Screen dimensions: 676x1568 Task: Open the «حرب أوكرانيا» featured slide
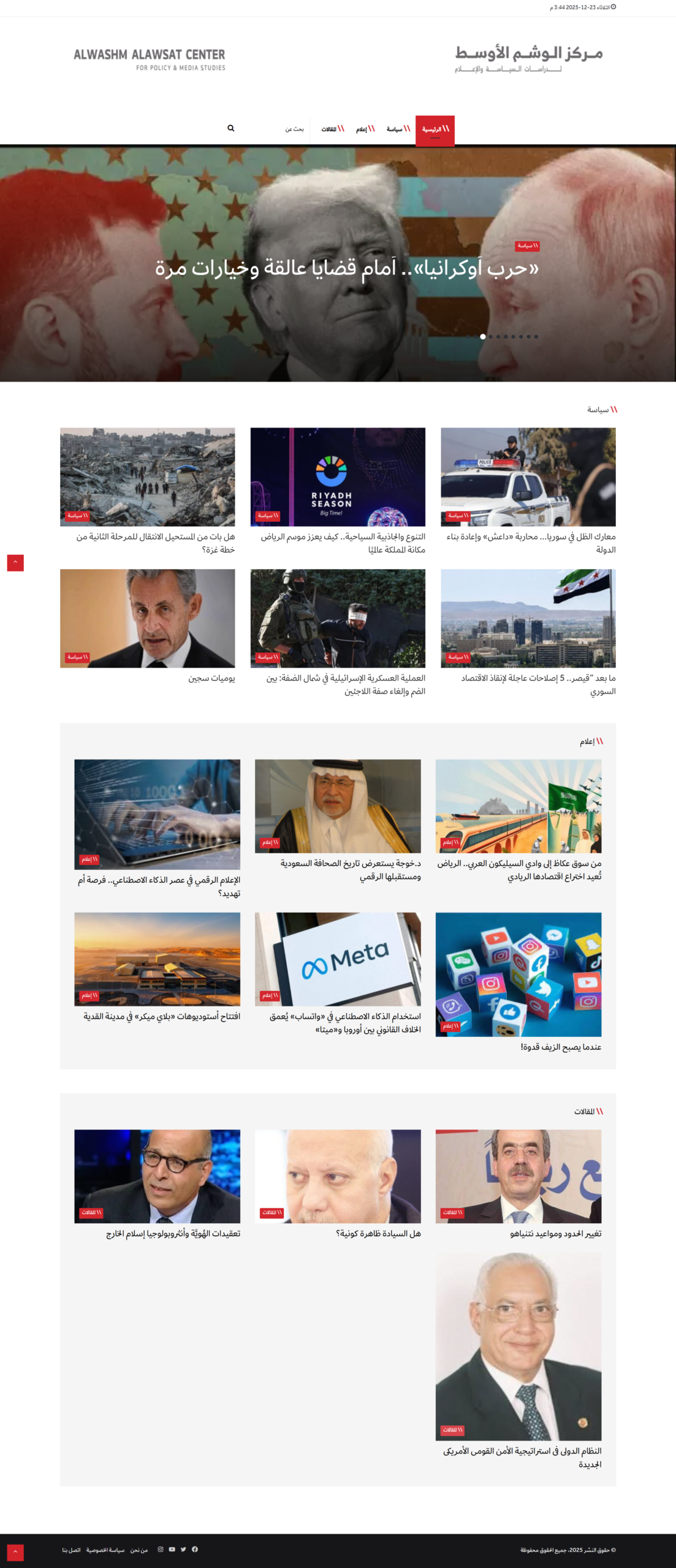pyautogui.click(x=346, y=268)
